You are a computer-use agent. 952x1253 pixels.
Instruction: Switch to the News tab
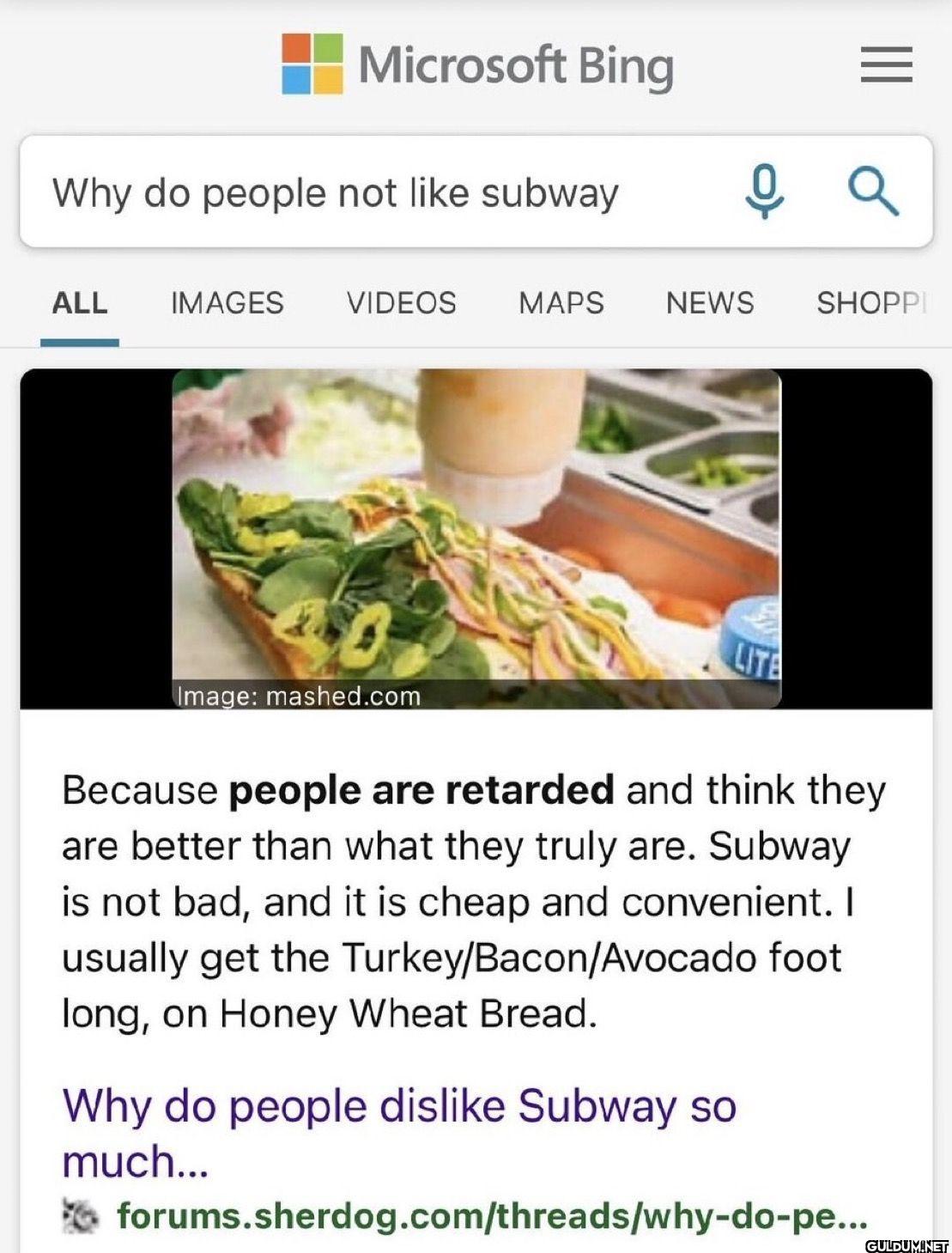tap(710, 303)
